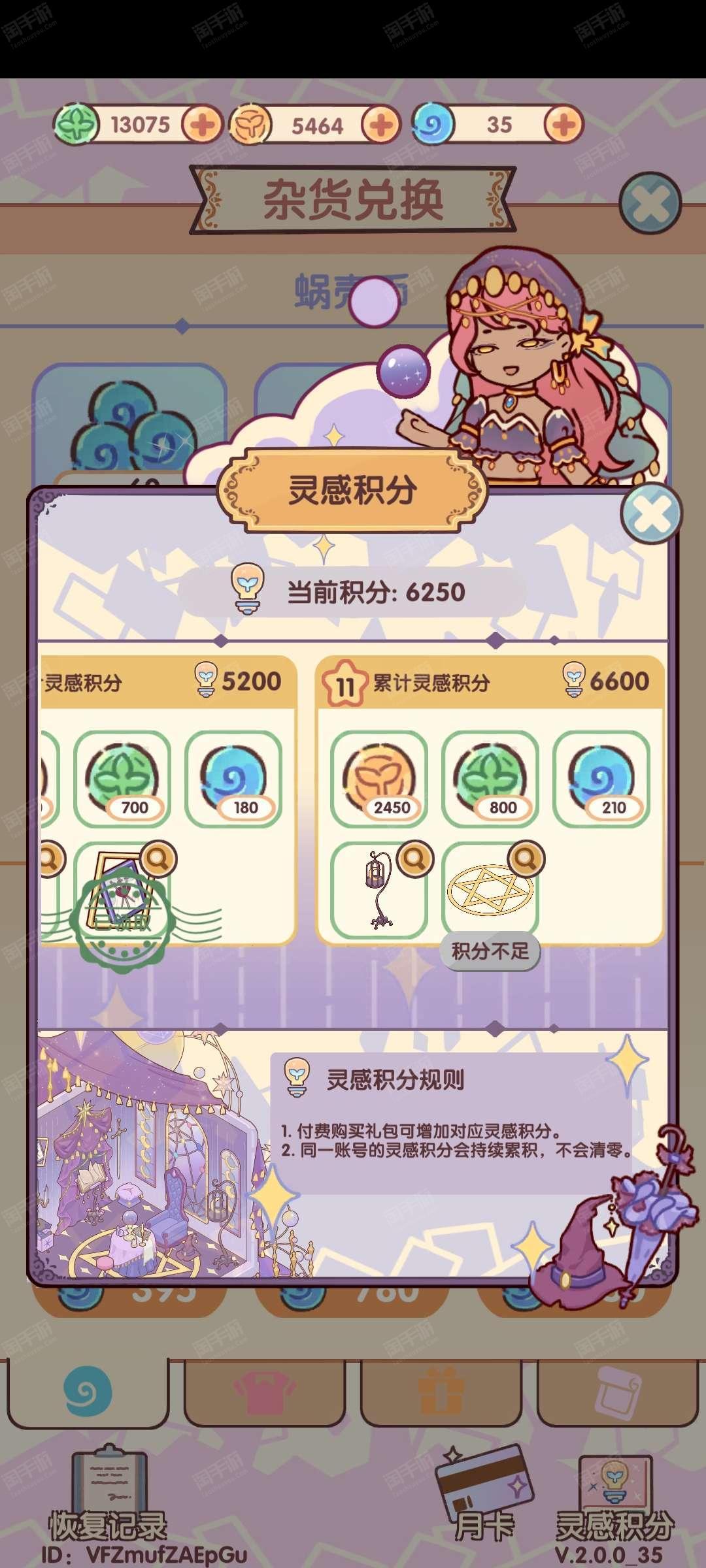Viewport: 706px width, 1568px height.
Task: Switch to the clothing shirt tab
Action: tap(264, 1392)
